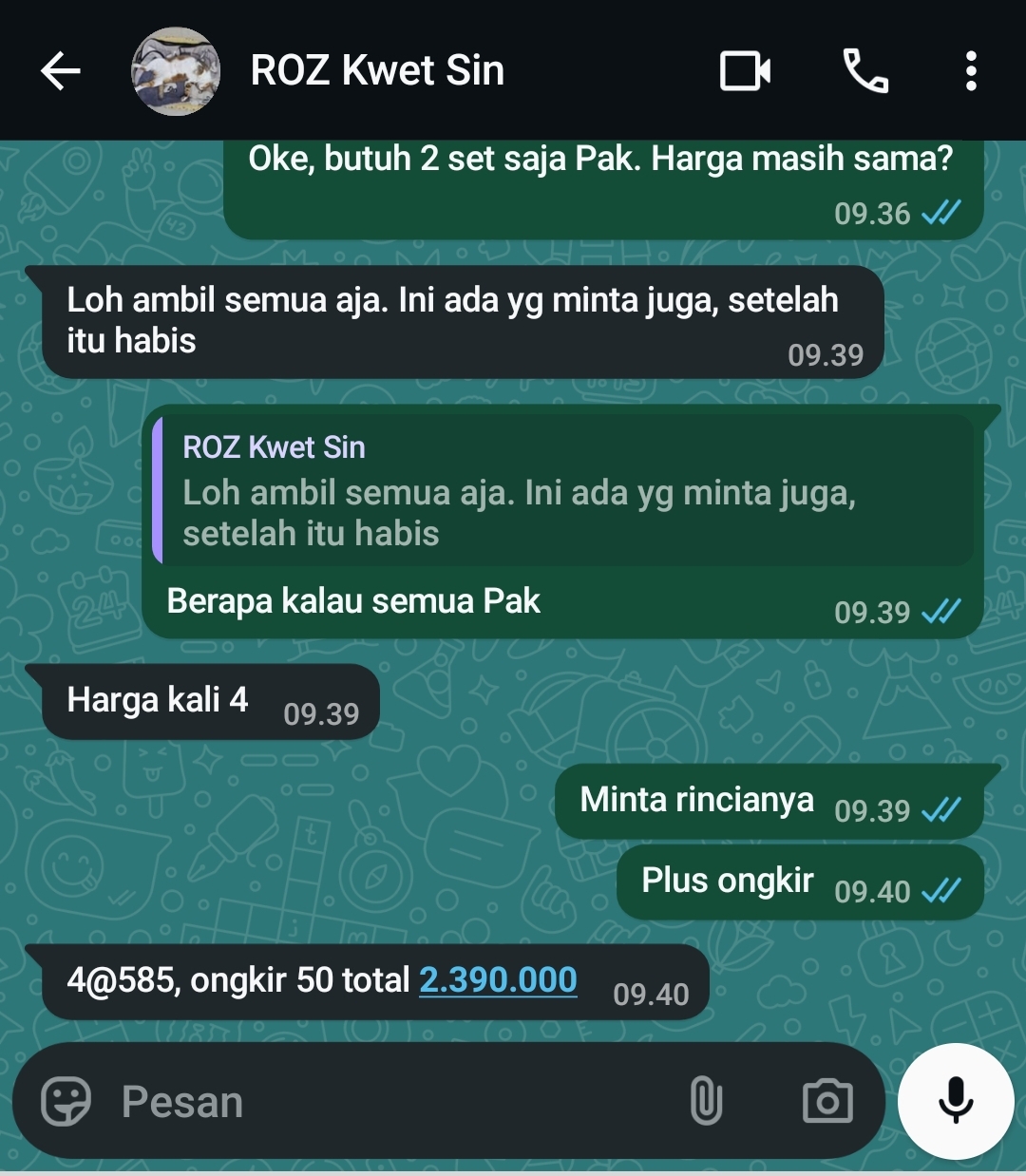Open ROZ Kwet Sin contact info
The height and width of the screenshot is (1176, 1026).
377,71
